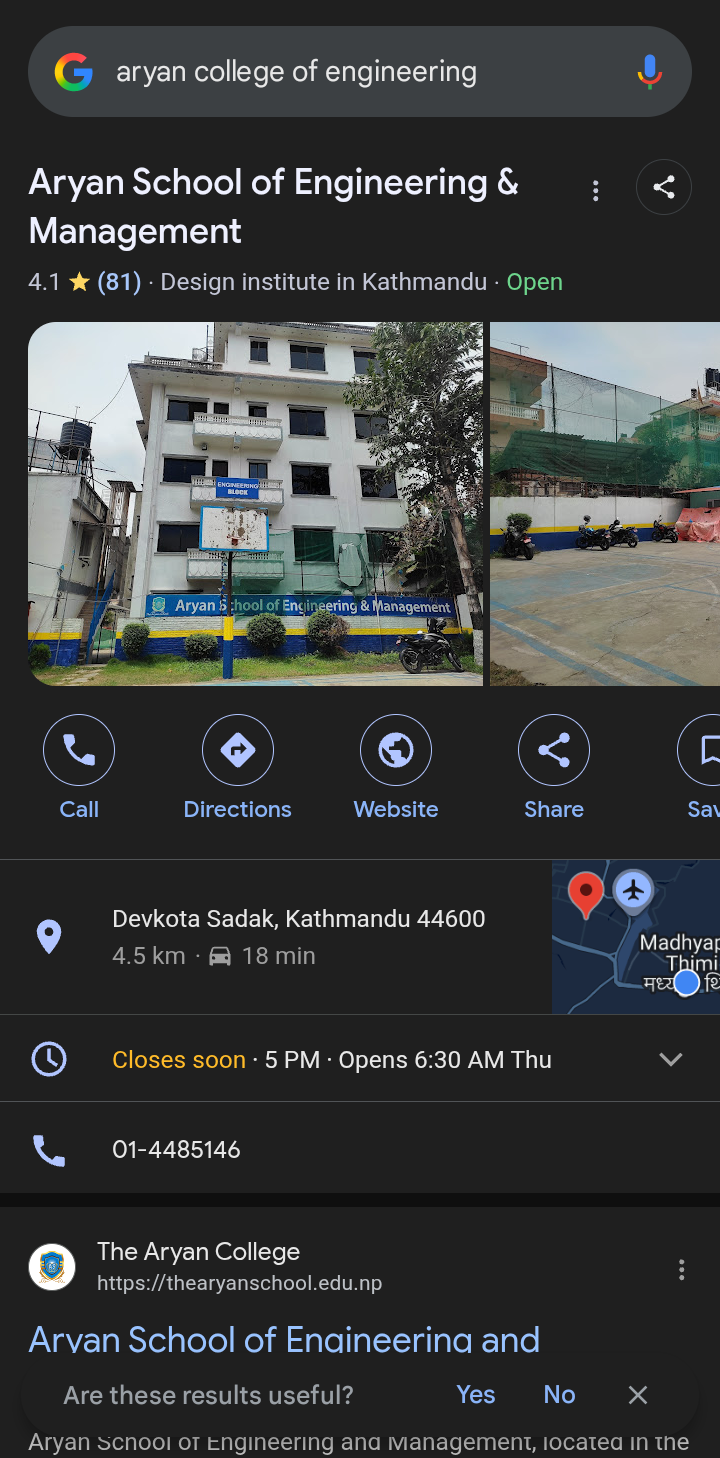
Task: Answer Yes to results useful prompt
Action: (476, 1395)
